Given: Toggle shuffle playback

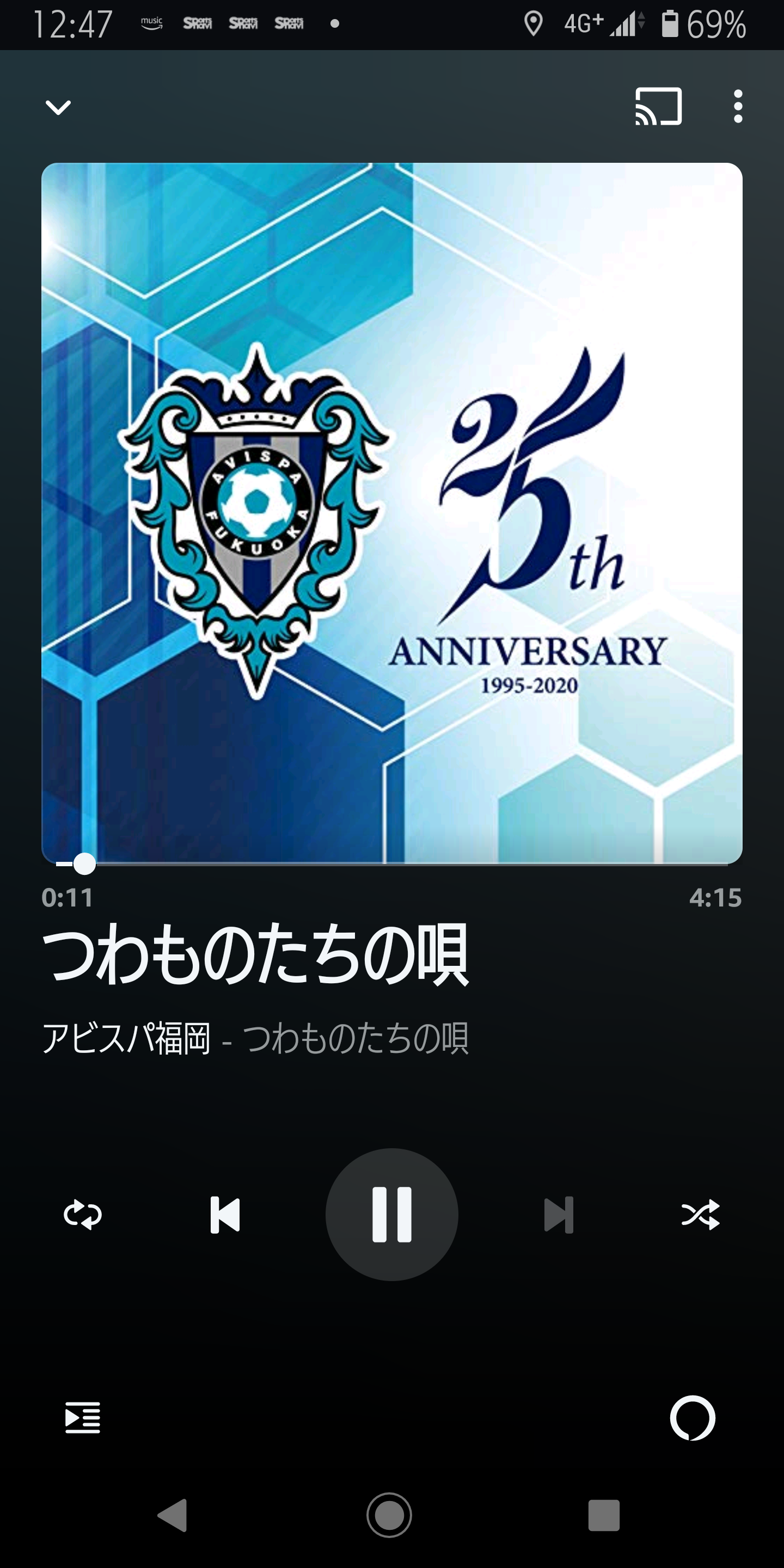Looking at the screenshot, I should click(701, 1215).
